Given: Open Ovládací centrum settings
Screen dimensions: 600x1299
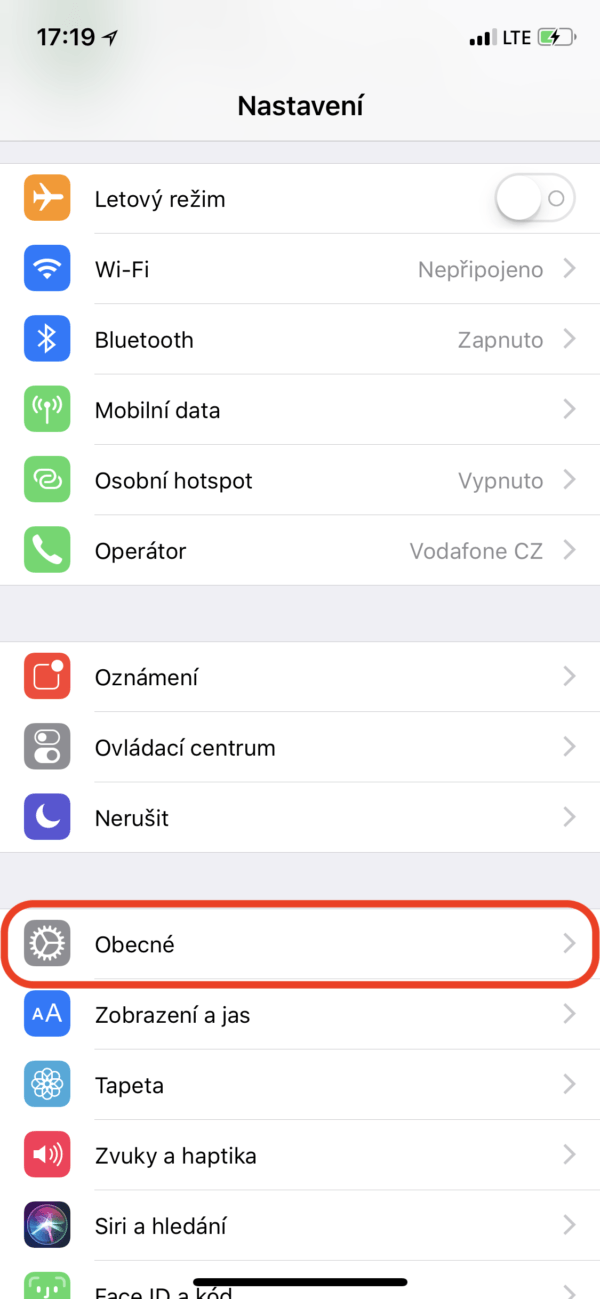Looking at the screenshot, I should pos(300,748).
